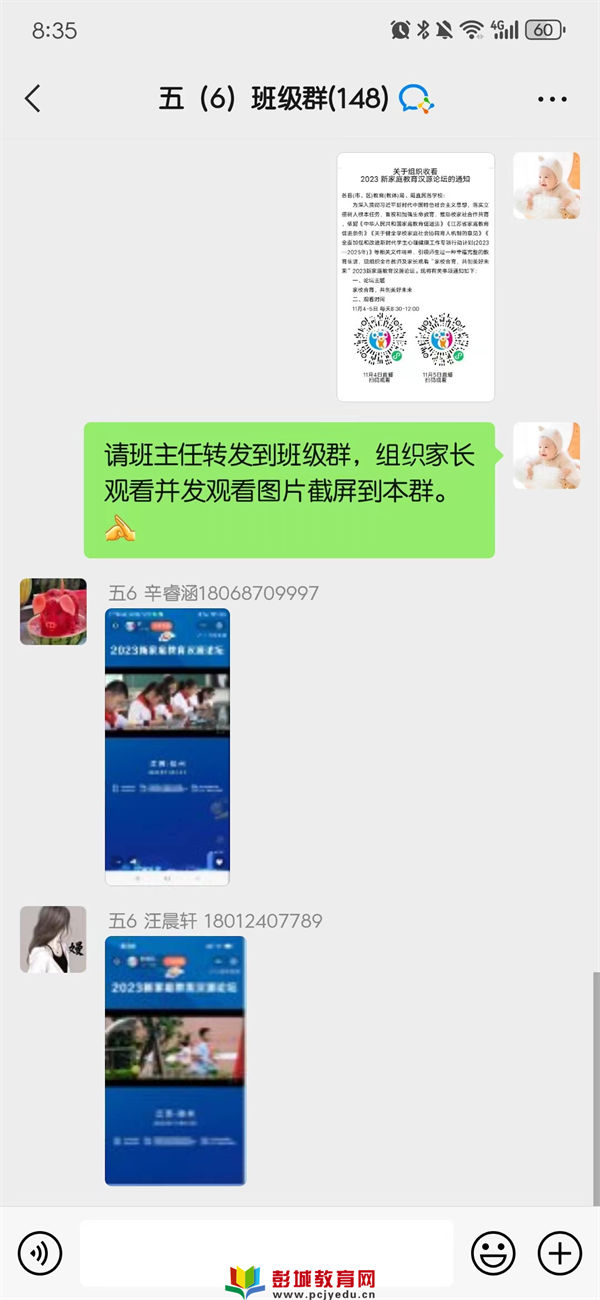View 辛睿涵's watermelon avatar profile

click(x=53, y=611)
